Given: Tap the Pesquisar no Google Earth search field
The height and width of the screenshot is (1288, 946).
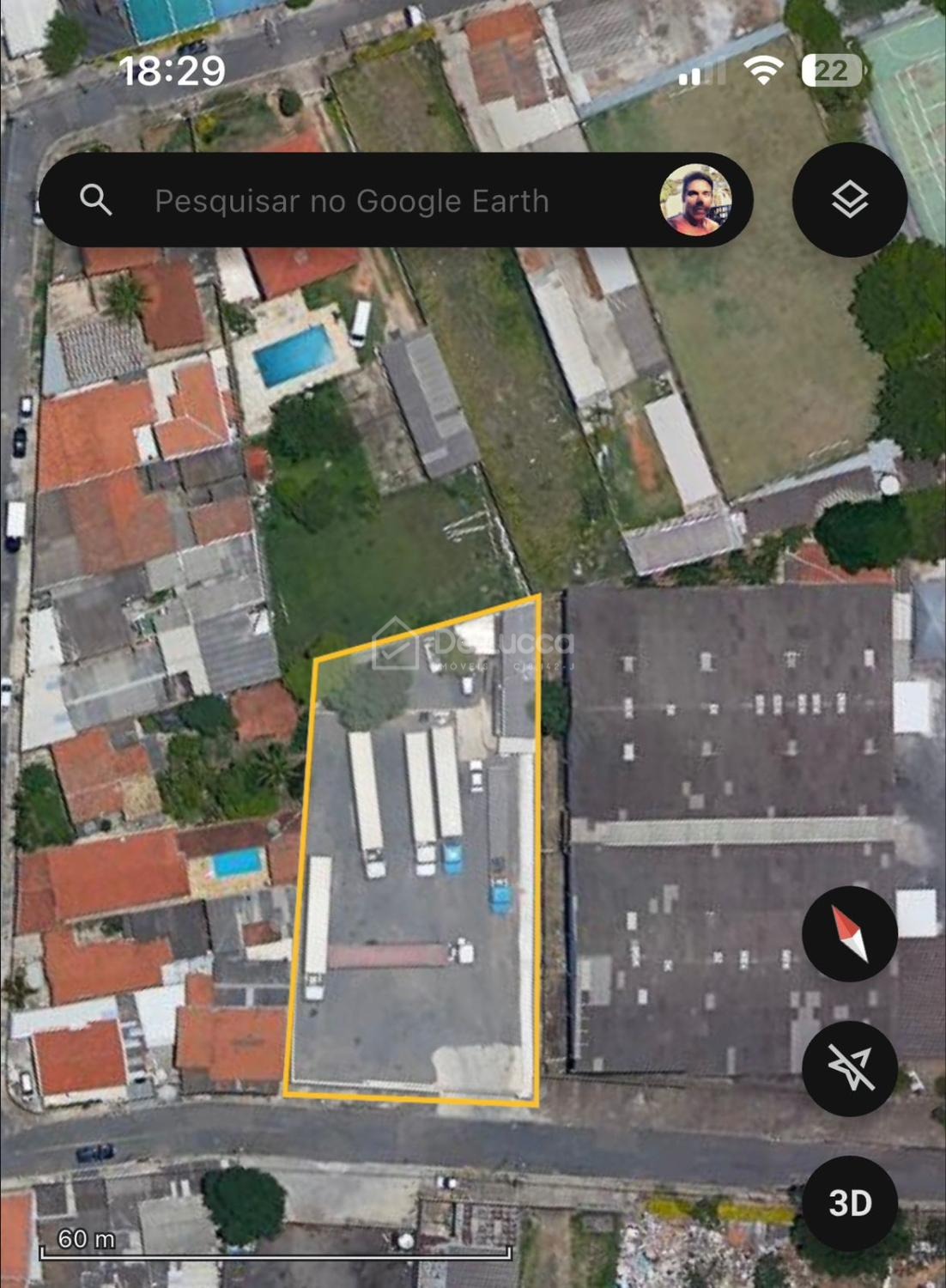Looking at the screenshot, I should [352, 201].
